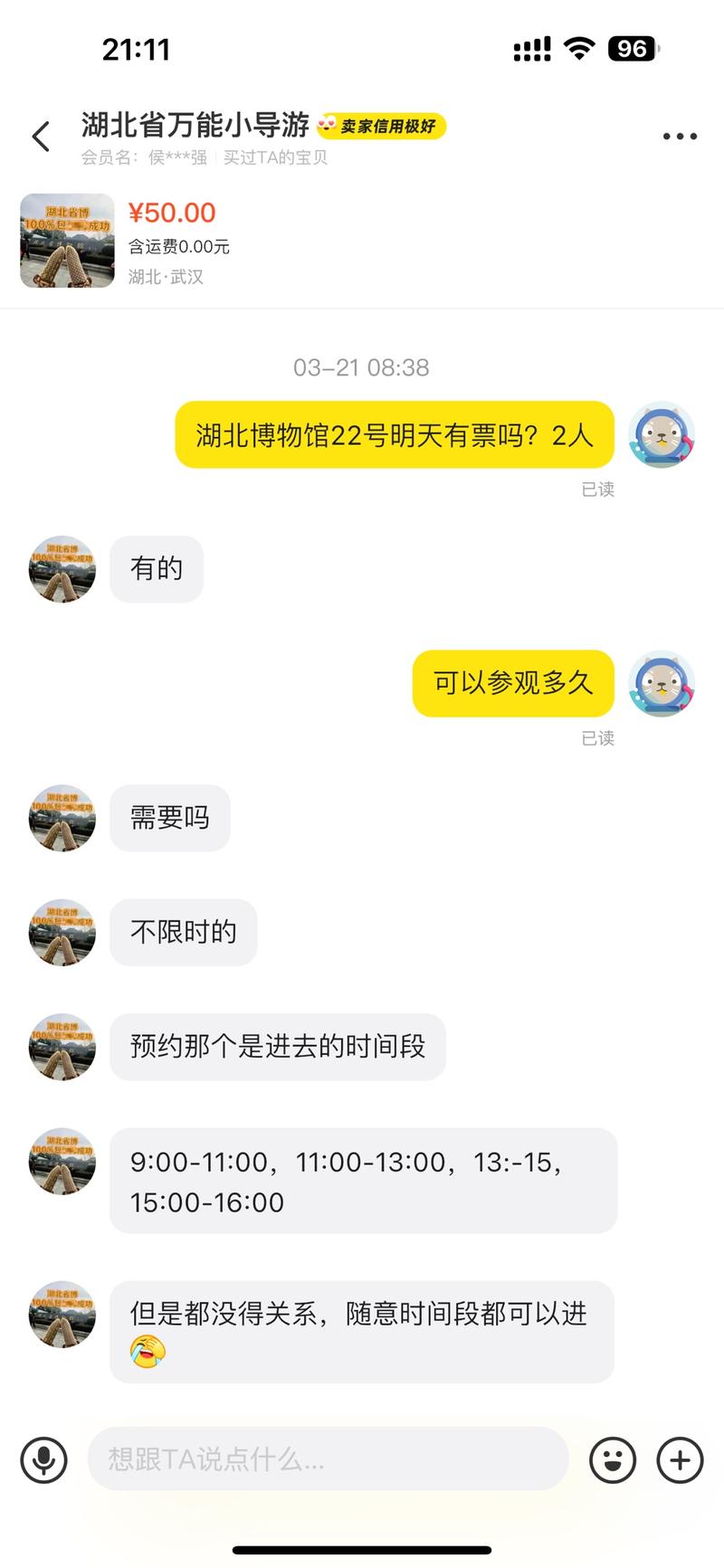Open the emoji picker smiley icon

(x=613, y=1459)
